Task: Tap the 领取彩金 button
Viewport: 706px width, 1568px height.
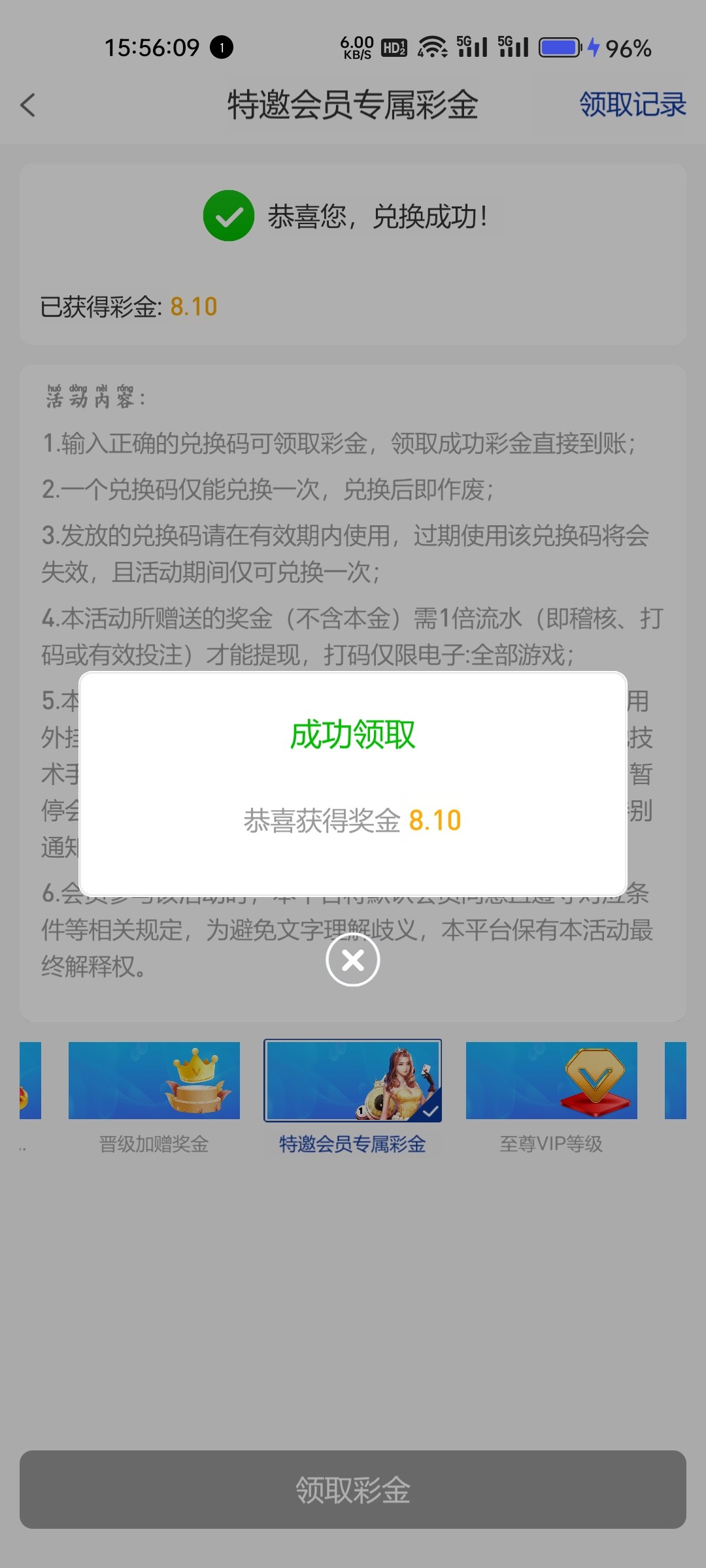Action: (x=353, y=1489)
